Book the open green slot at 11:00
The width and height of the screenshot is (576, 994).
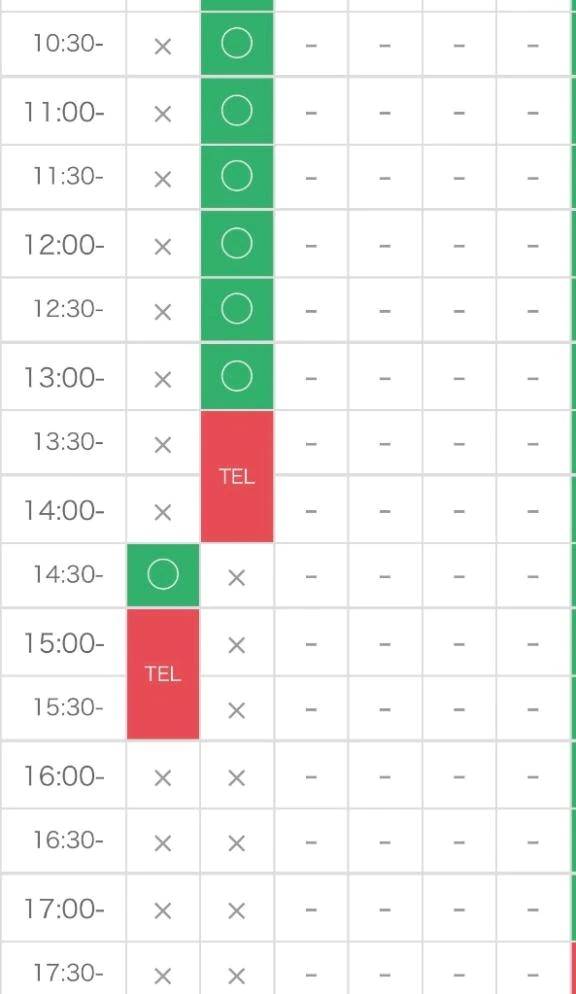click(237, 111)
